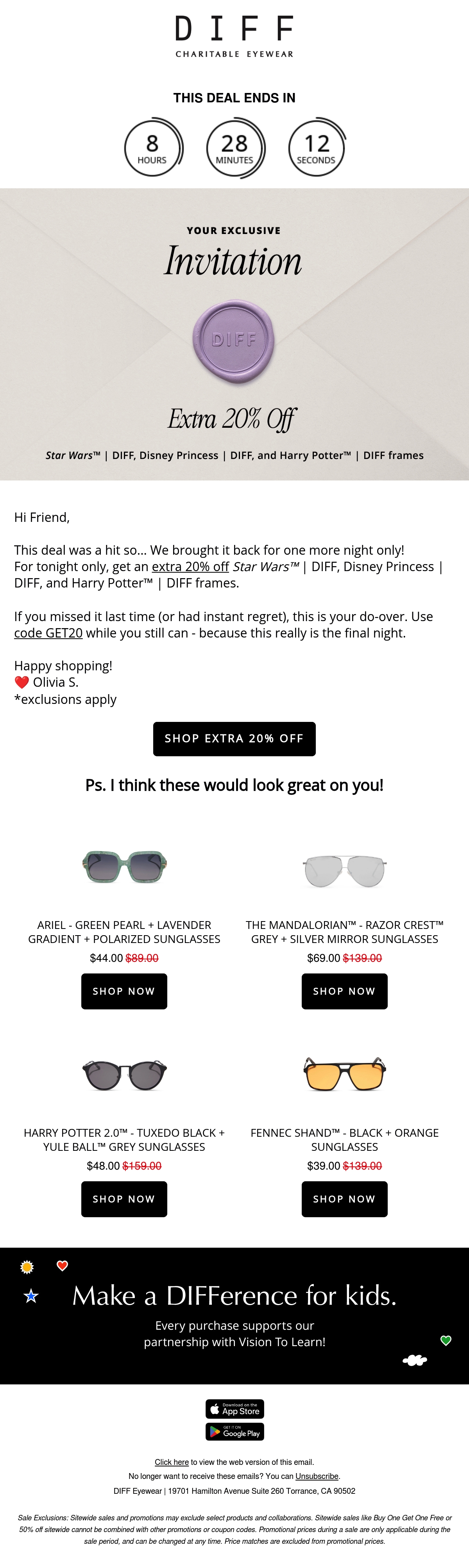
Task: Shop now for Fennec Shand orange sunglasses
Action: click(x=344, y=1198)
